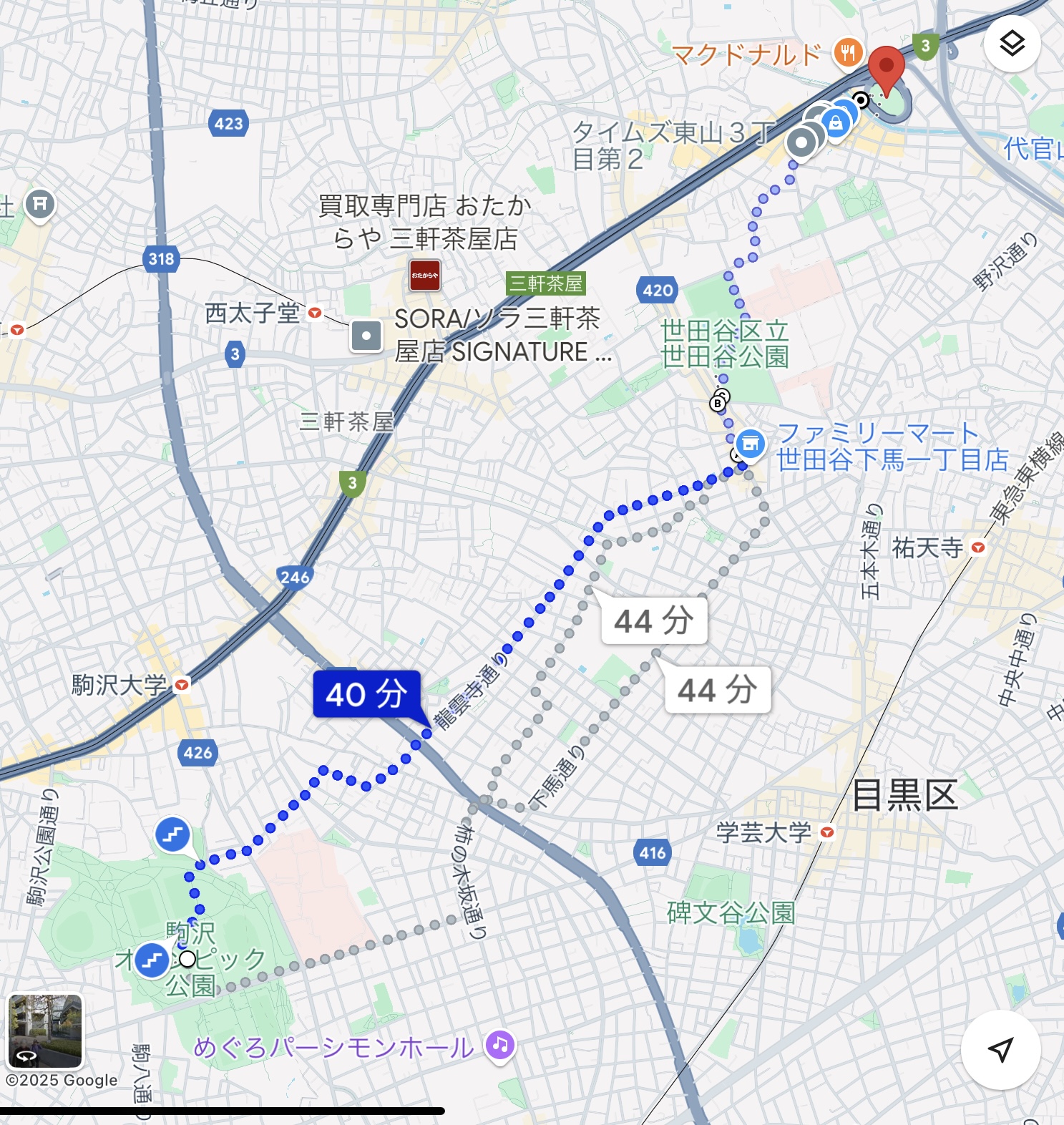Center map on current location
The height and width of the screenshot is (1125, 1064).
point(1000,1049)
